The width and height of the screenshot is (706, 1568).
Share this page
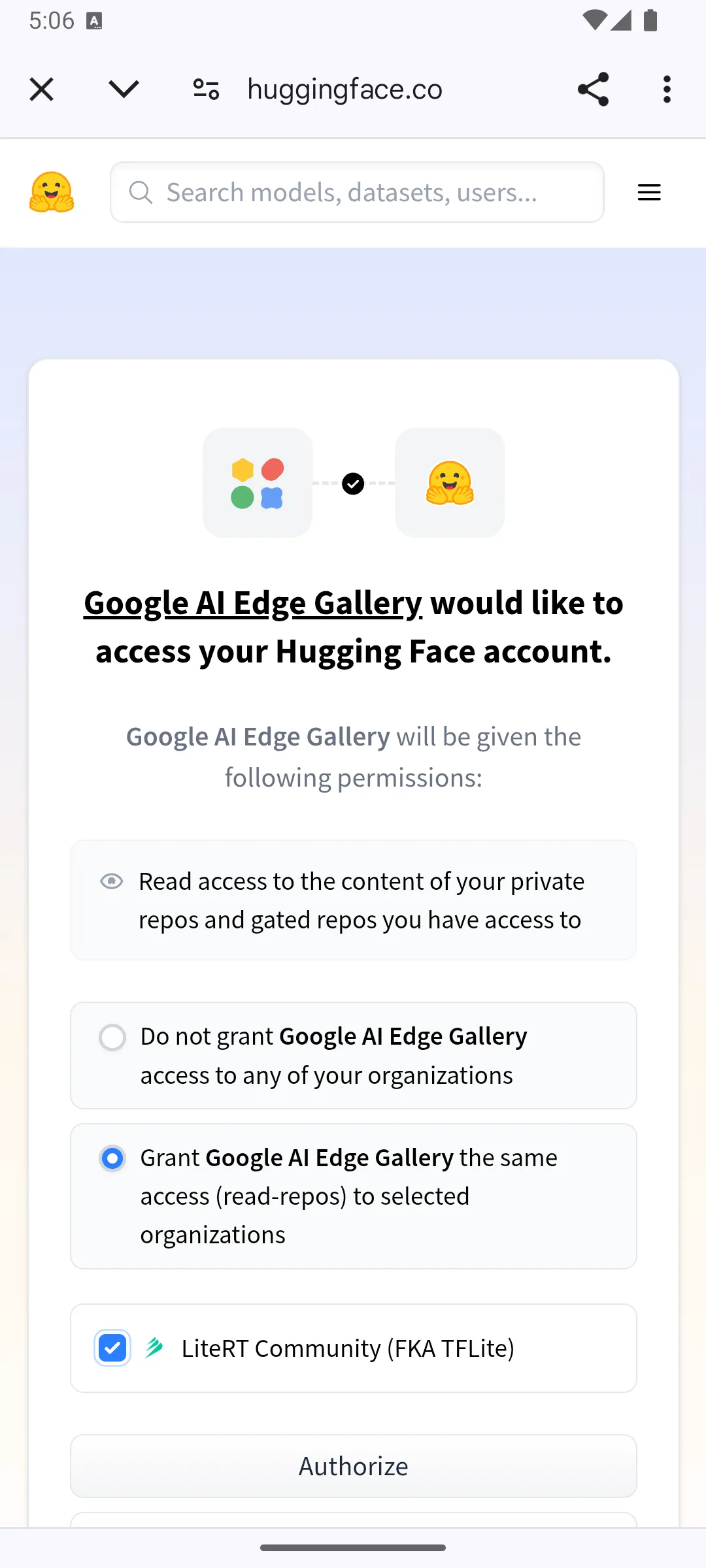pyautogui.click(x=593, y=89)
